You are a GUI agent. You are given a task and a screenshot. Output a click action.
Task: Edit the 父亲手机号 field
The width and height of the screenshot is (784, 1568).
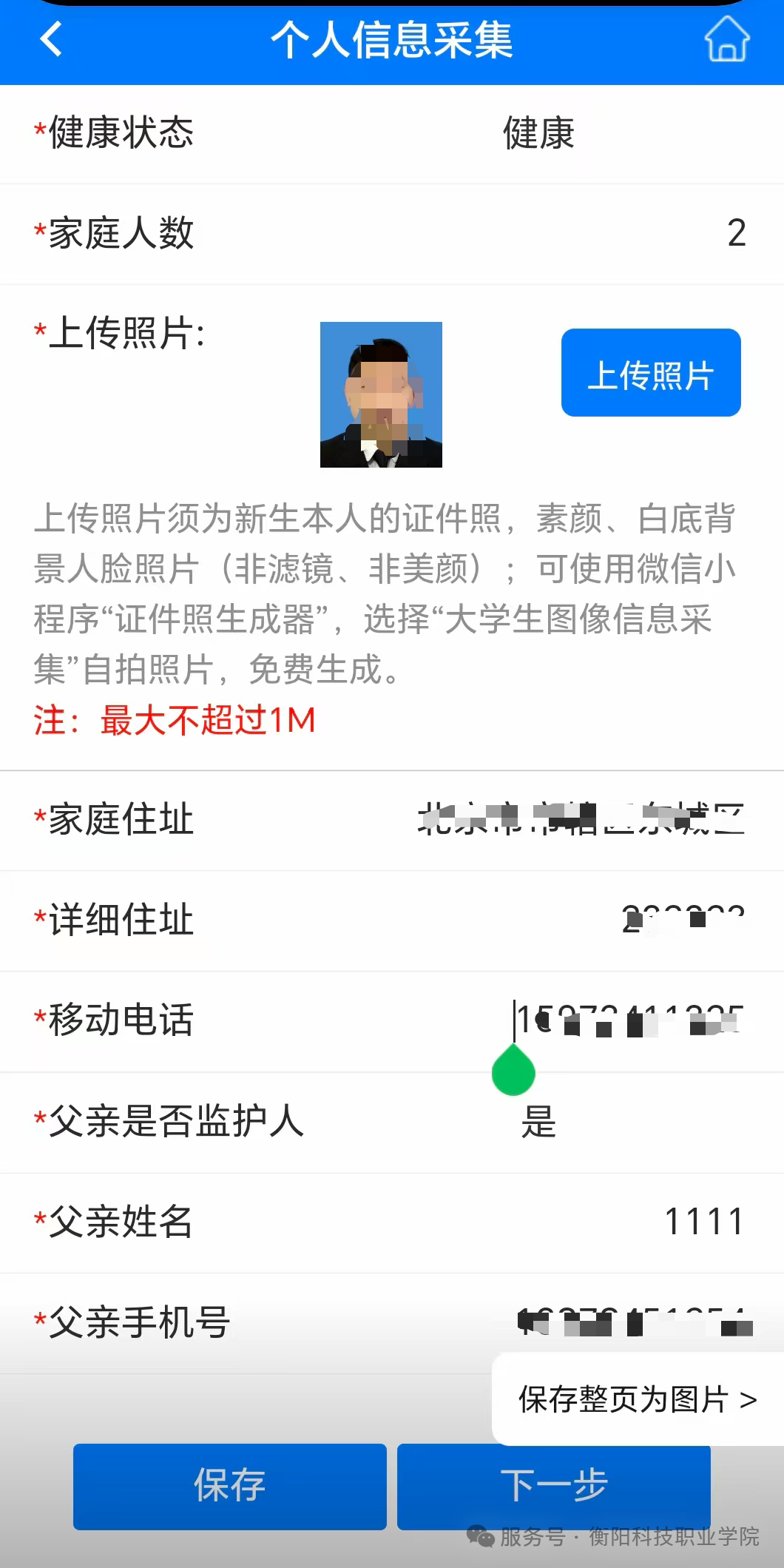click(x=635, y=1322)
